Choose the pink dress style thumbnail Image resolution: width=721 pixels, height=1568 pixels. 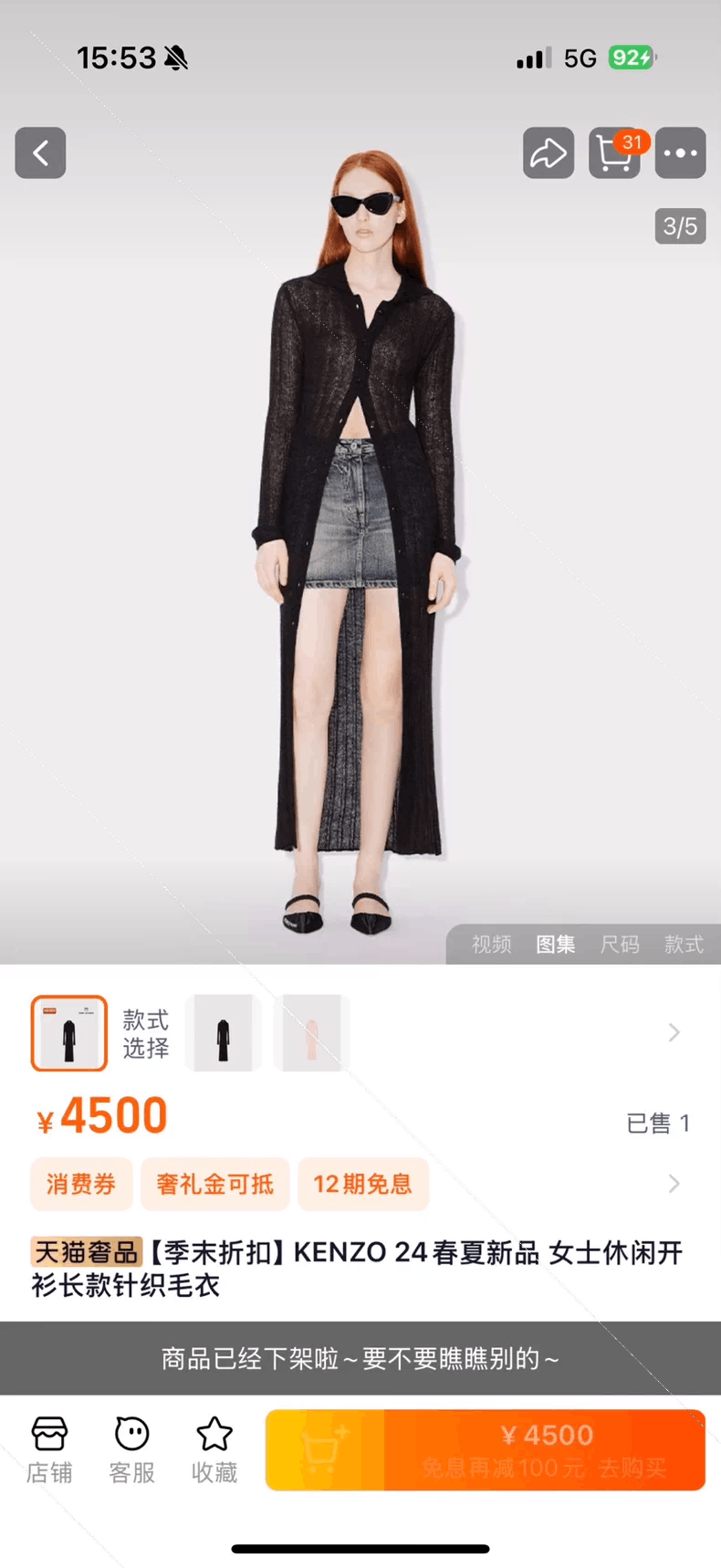[x=311, y=1033]
